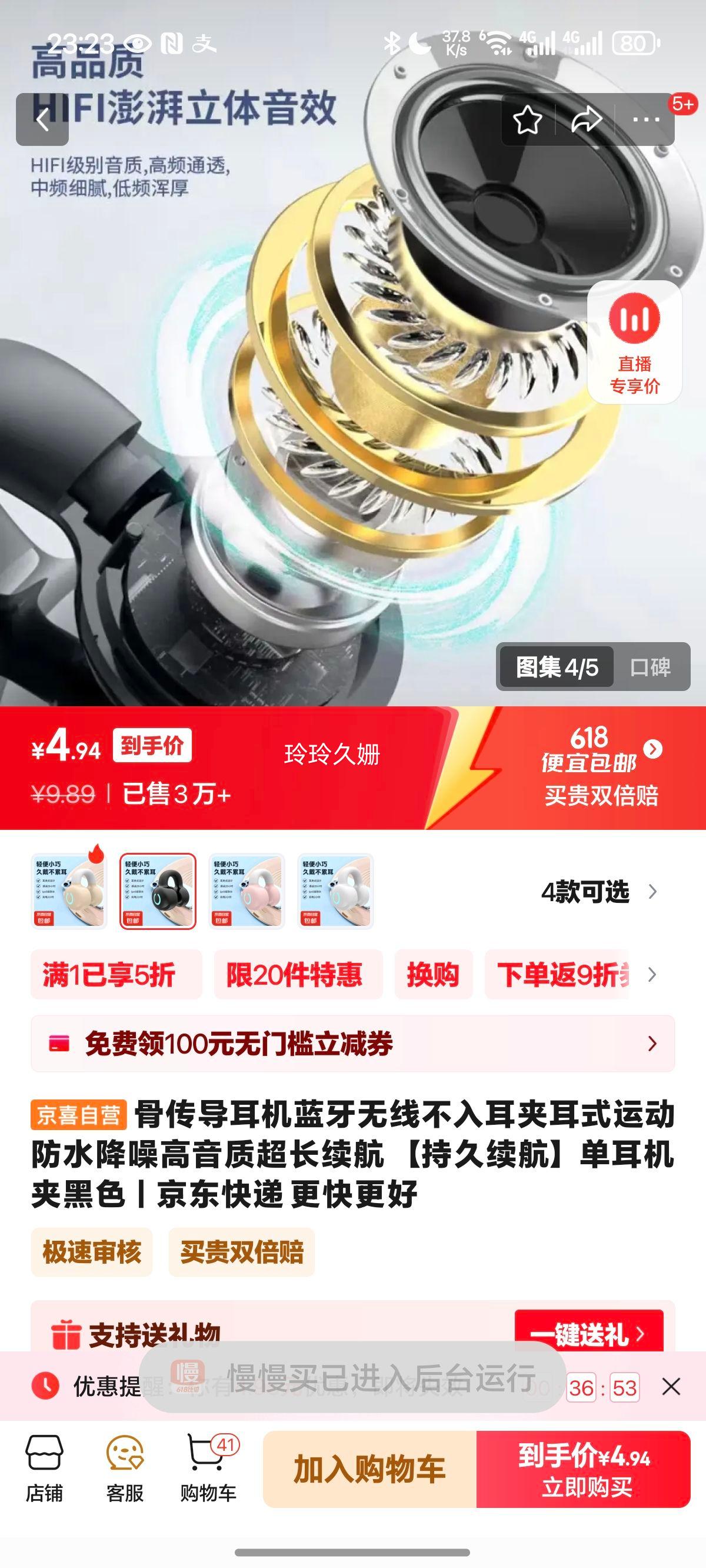Open the 店铺 store page
The image size is (706, 1568).
(44, 1469)
